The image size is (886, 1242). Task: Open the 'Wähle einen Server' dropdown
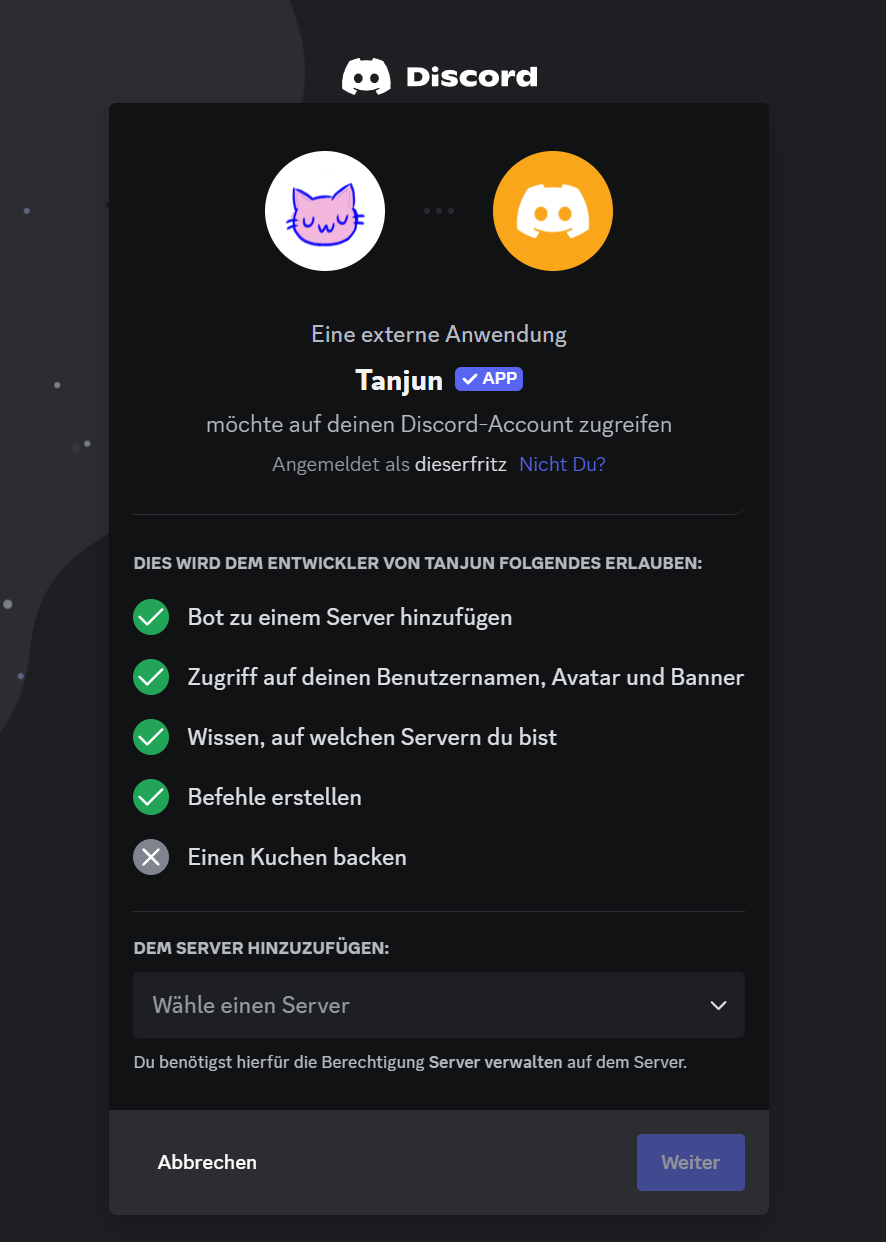tap(438, 1005)
